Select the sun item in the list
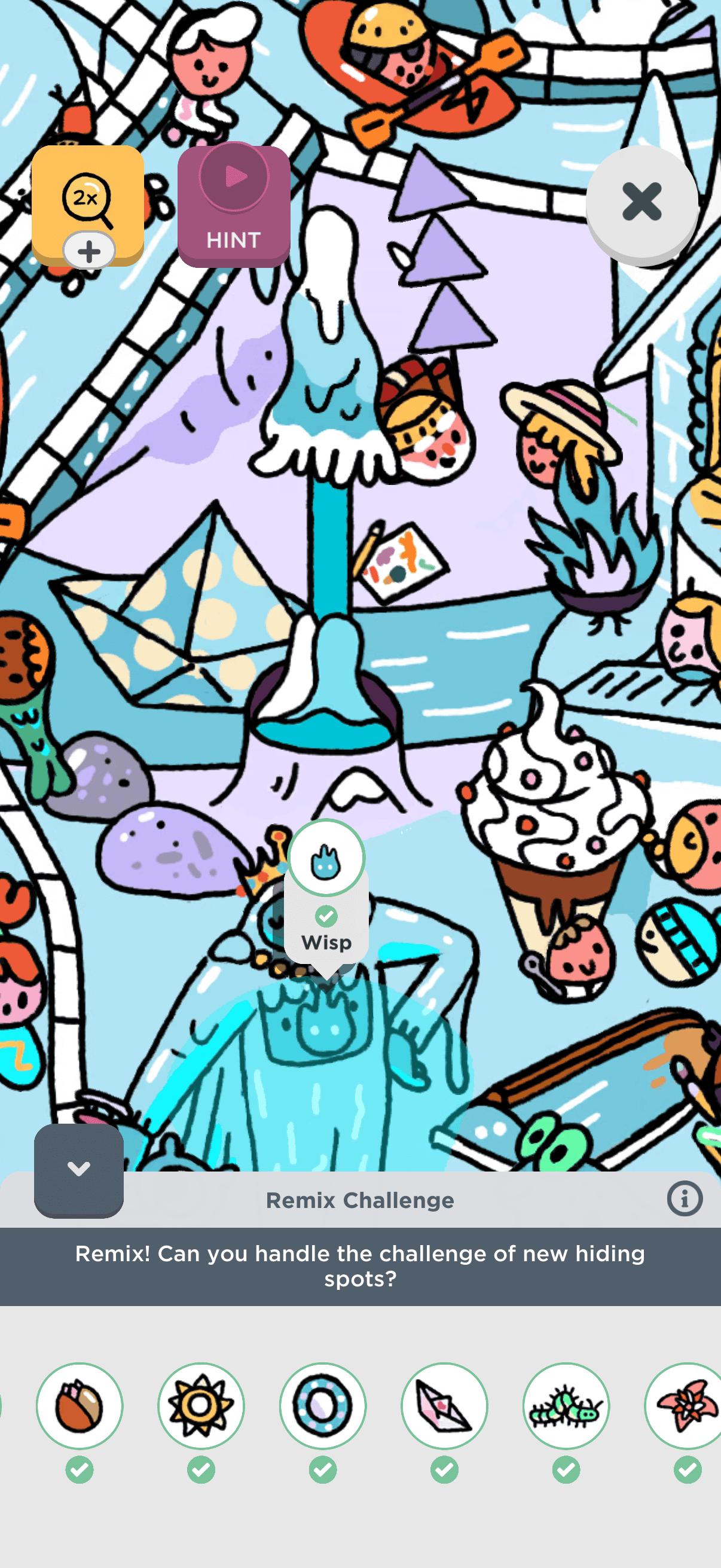The height and width of the screenshot is (1568, 721). point(201,1405)
